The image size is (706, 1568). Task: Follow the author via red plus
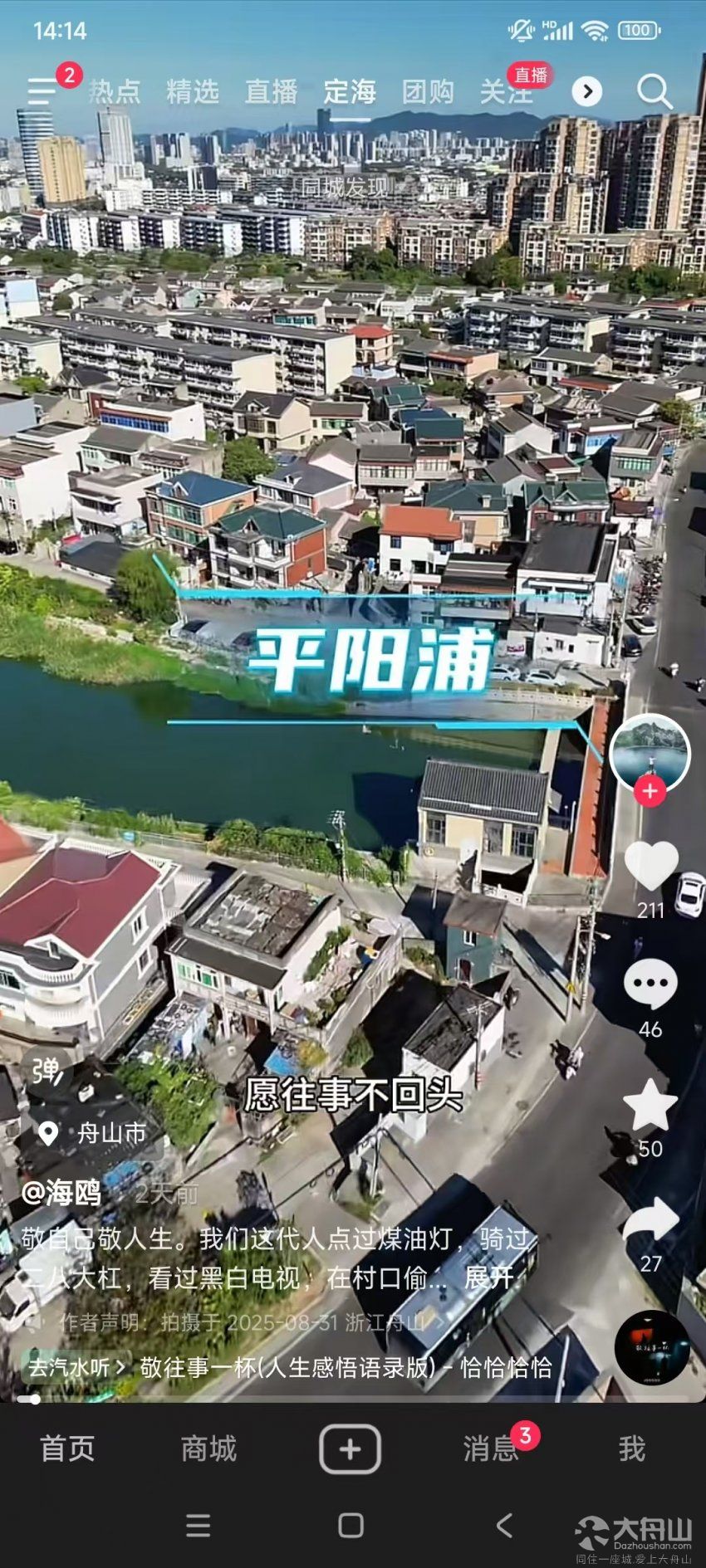click(x=650, y=791)
